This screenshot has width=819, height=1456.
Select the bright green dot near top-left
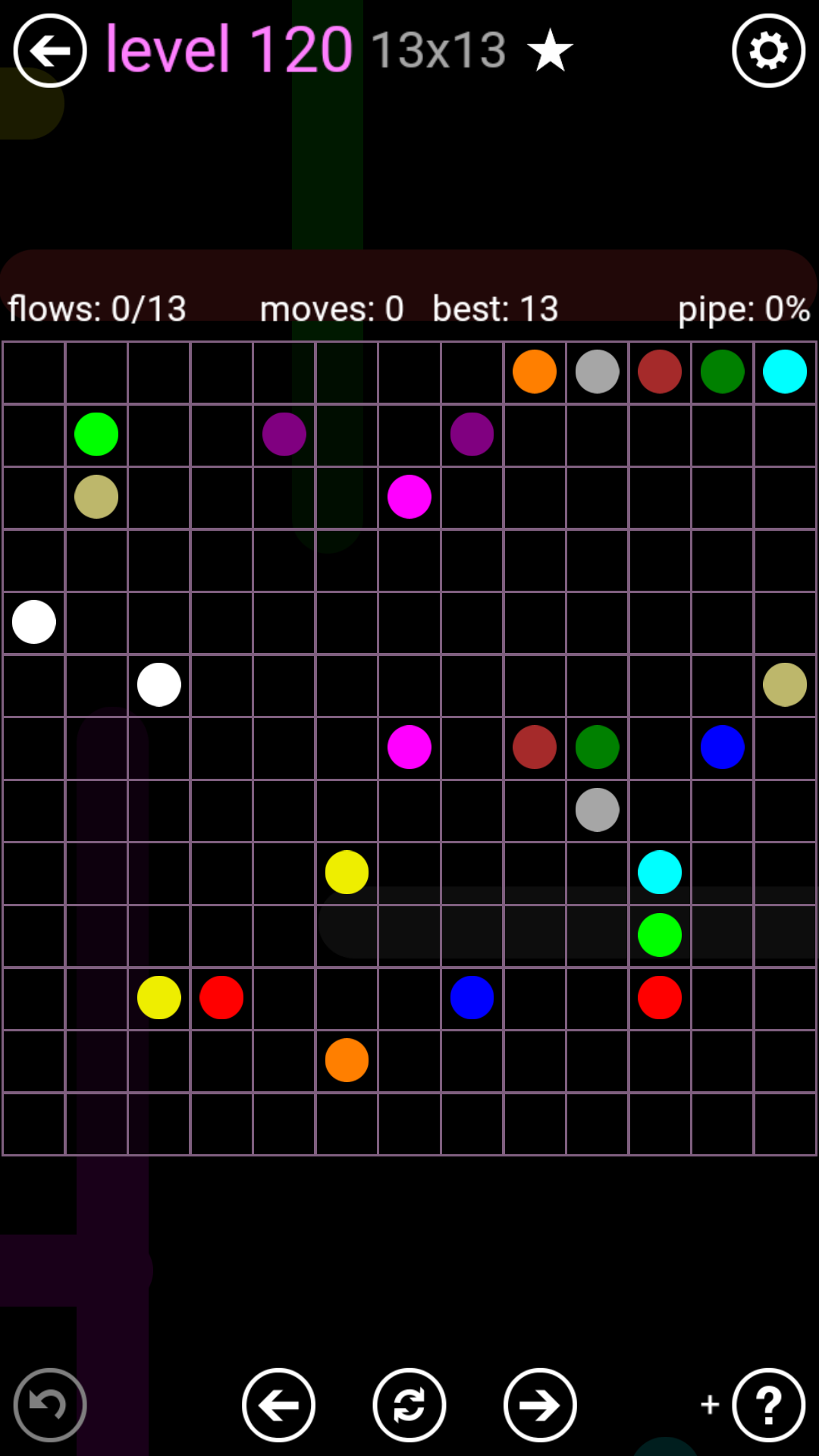[96, 435]
